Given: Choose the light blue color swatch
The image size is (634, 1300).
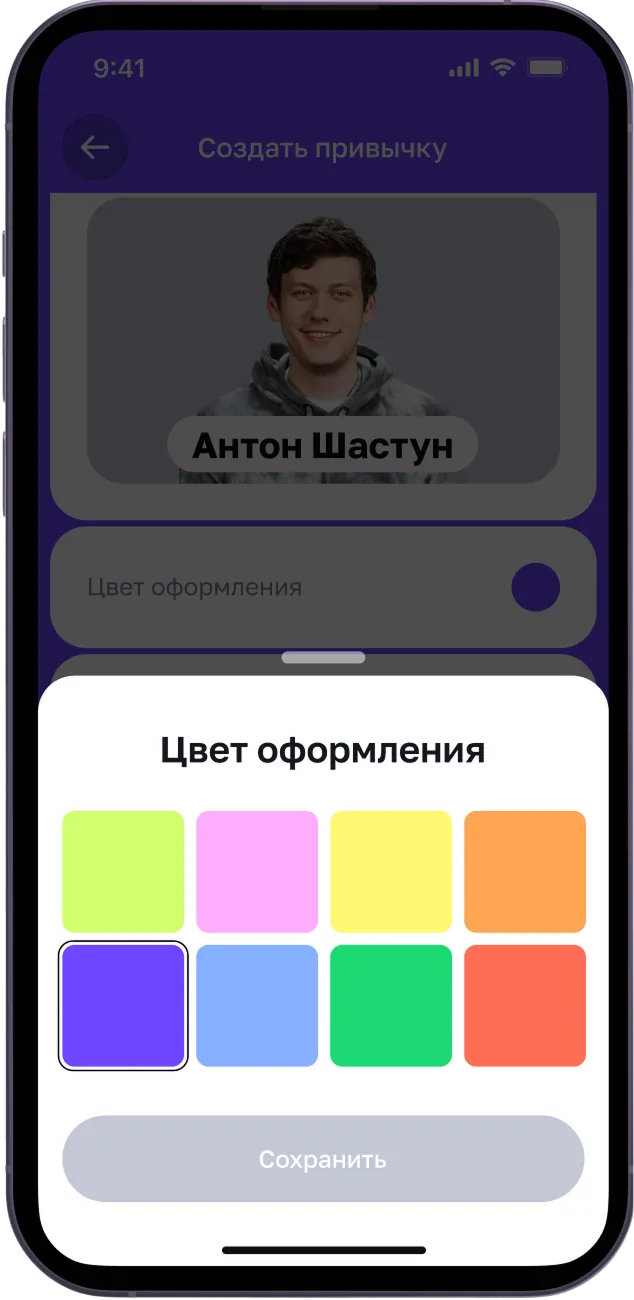Looking at the screenshot, I should (257, 1006).
